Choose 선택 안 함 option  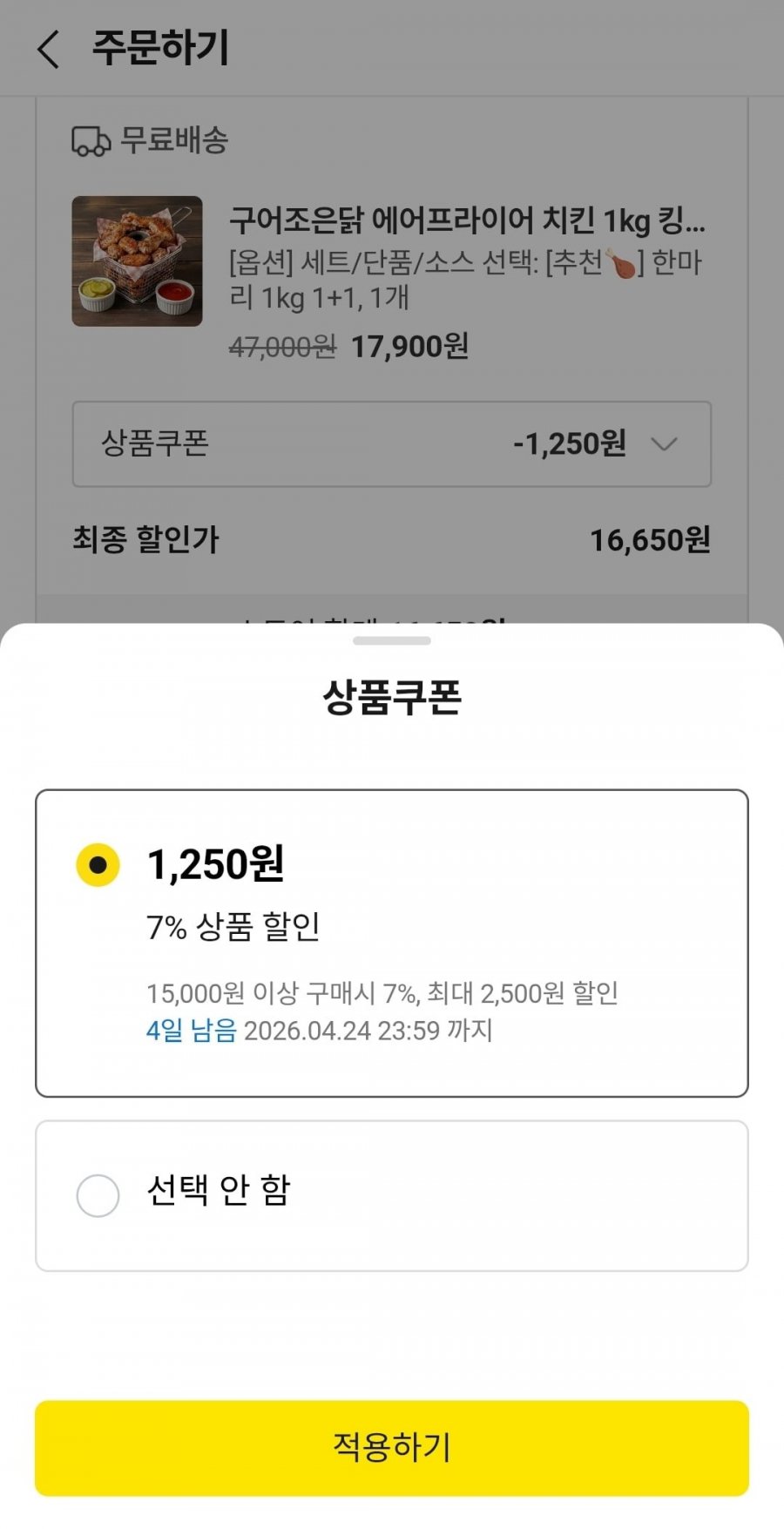pyautogui.click(x=98, y=1195)
